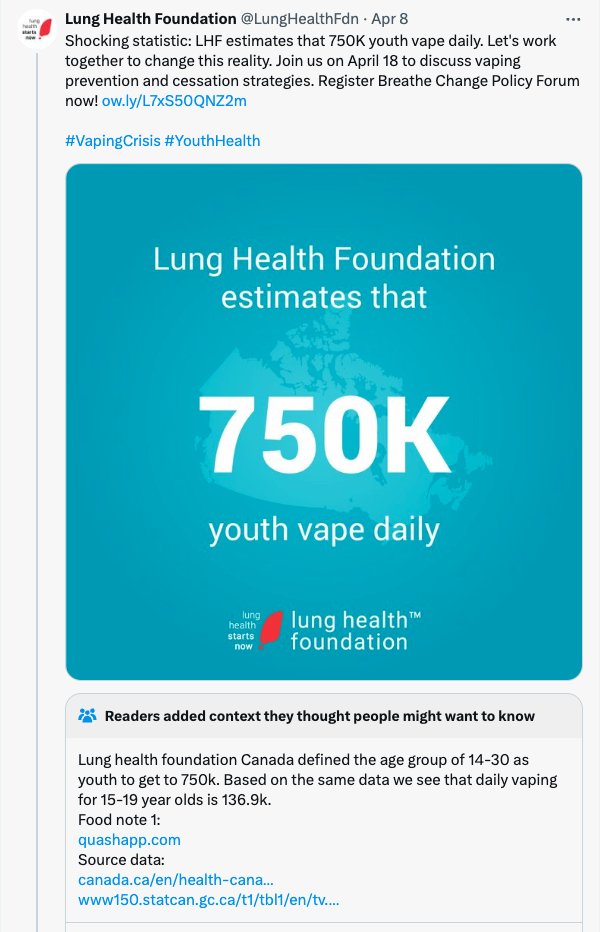Open the #VapingCrisis hashtag
The width and height of the screenshot is (601, 932).
(111, 141)
